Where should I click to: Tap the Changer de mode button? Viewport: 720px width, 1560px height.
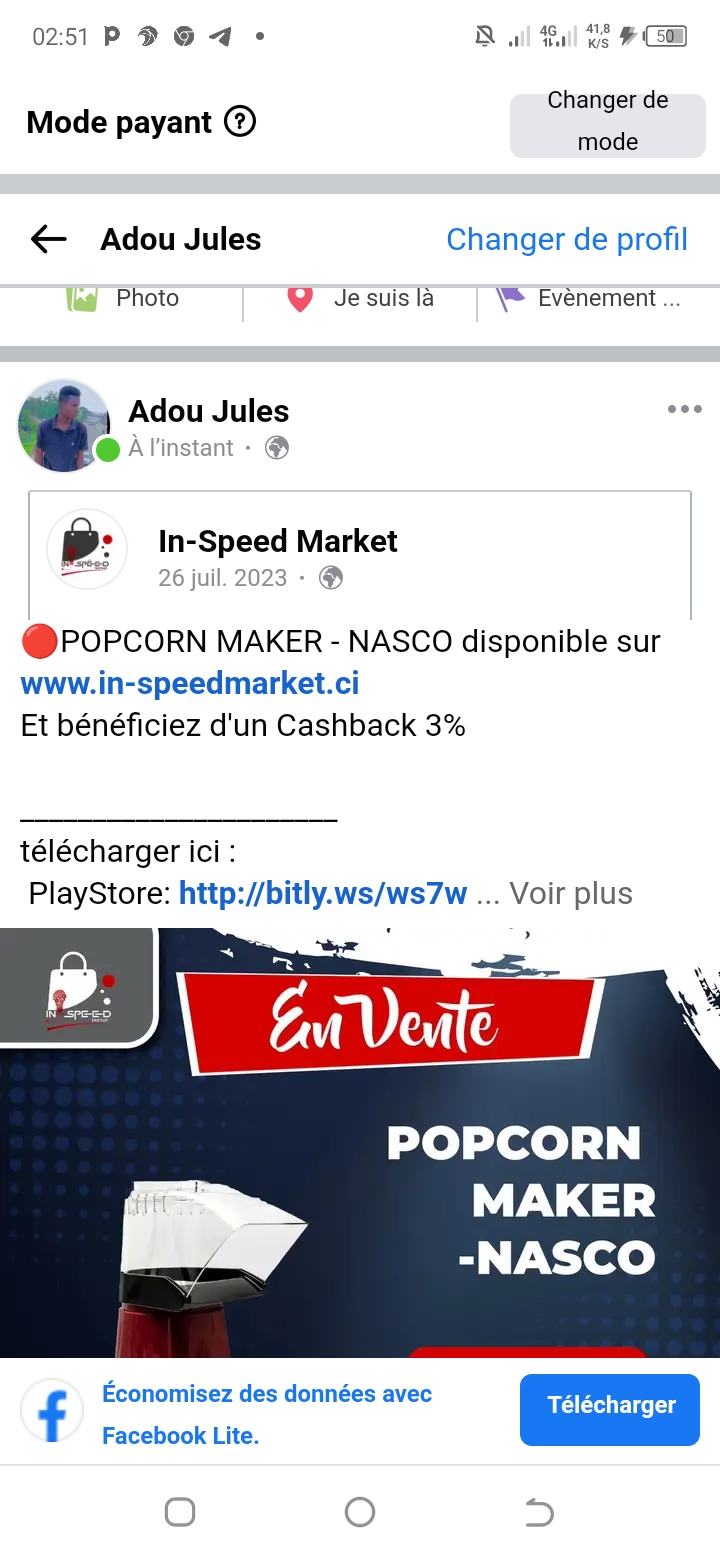(x=607, y=122)
